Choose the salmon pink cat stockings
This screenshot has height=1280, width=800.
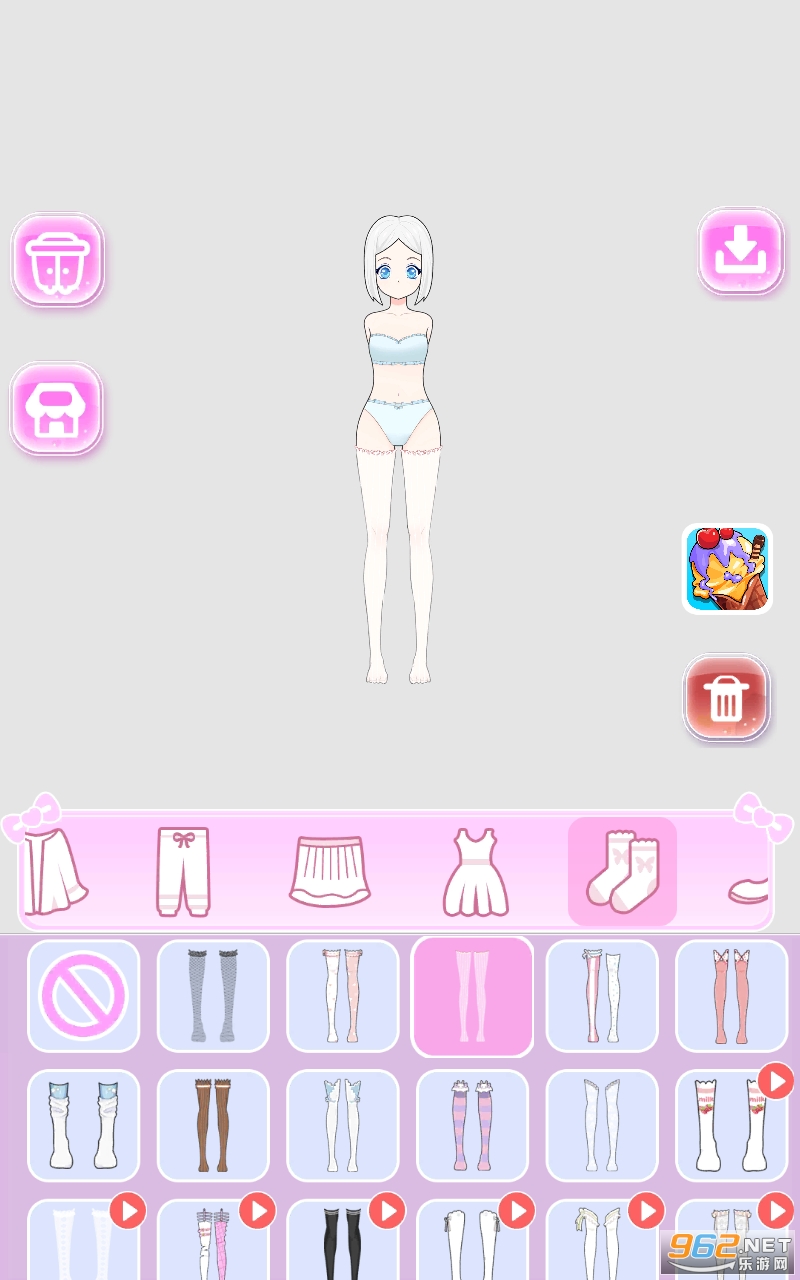[732, 996]
